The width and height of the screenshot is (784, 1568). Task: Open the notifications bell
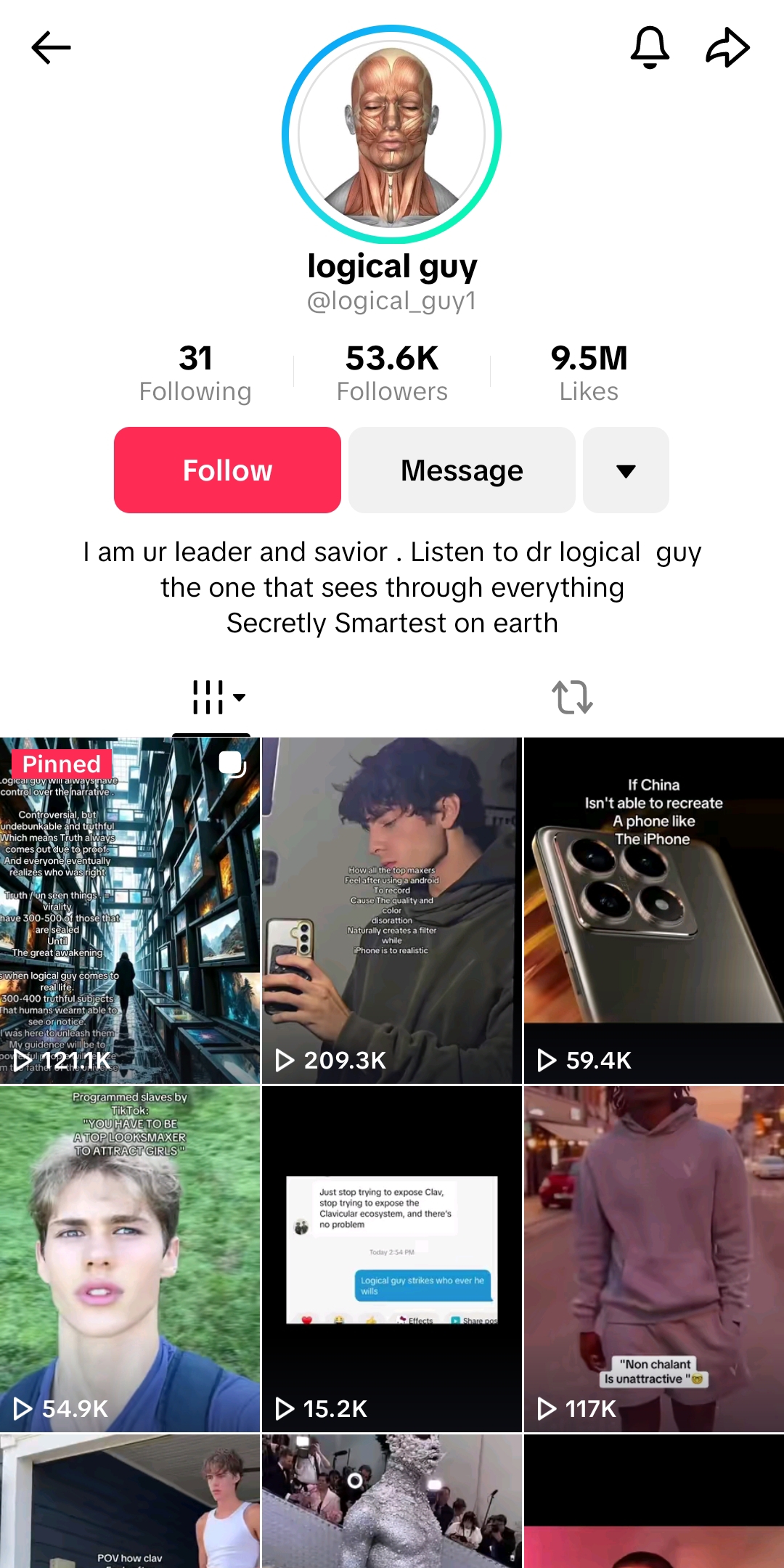click(x=650, y=48)
